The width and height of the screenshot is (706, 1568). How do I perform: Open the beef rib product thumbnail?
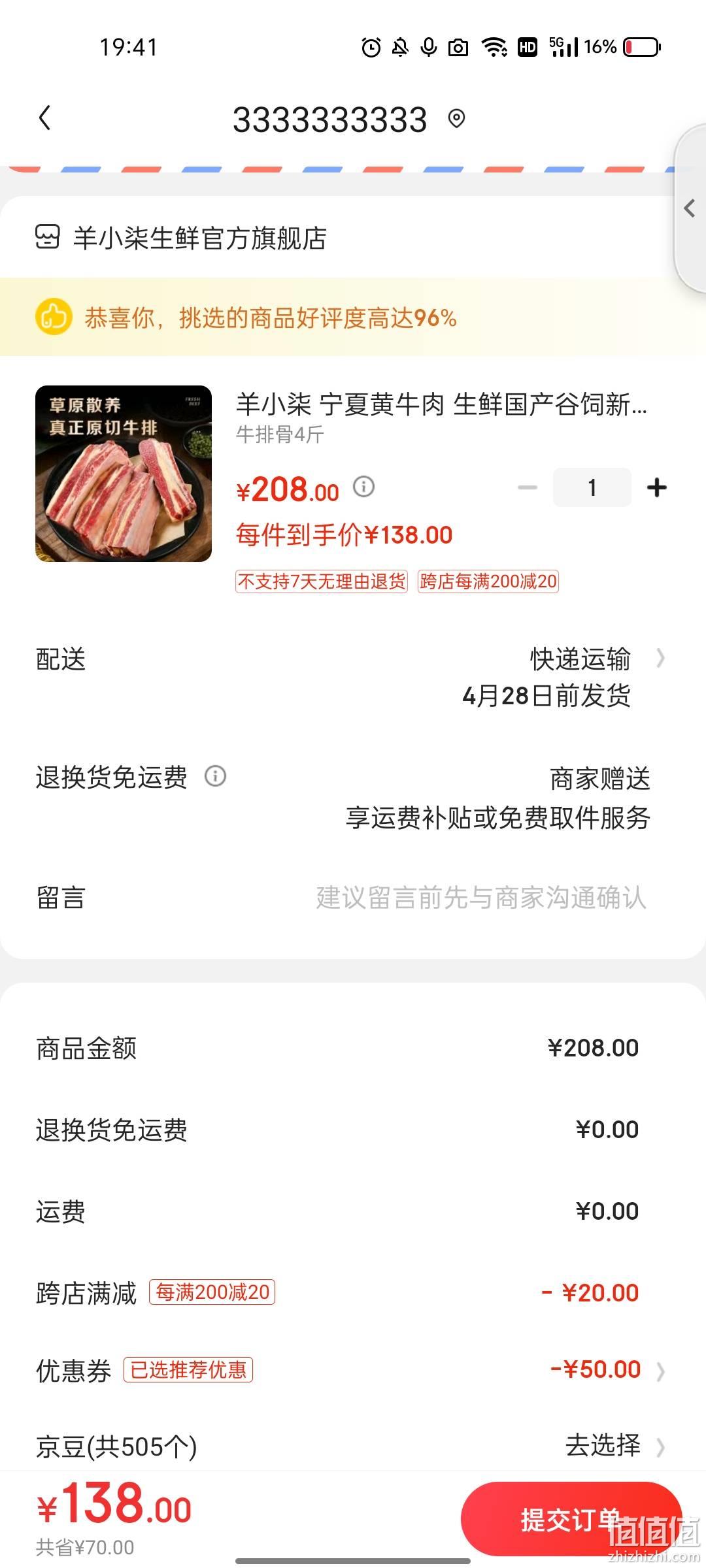click(x=124, y=474)
